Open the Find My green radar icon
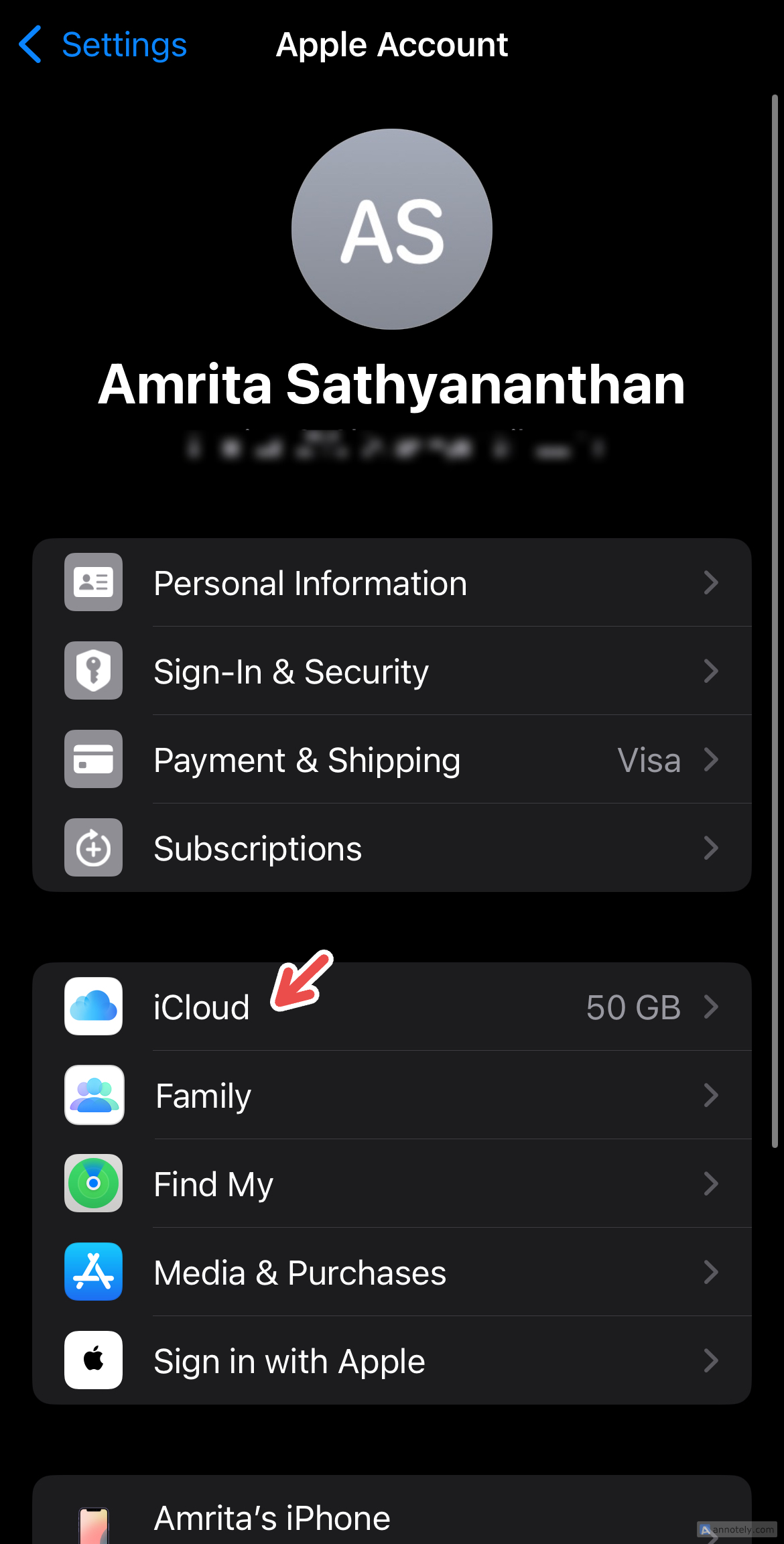The height and width of the screenshot is (1544, 784). pos(92,1184)
